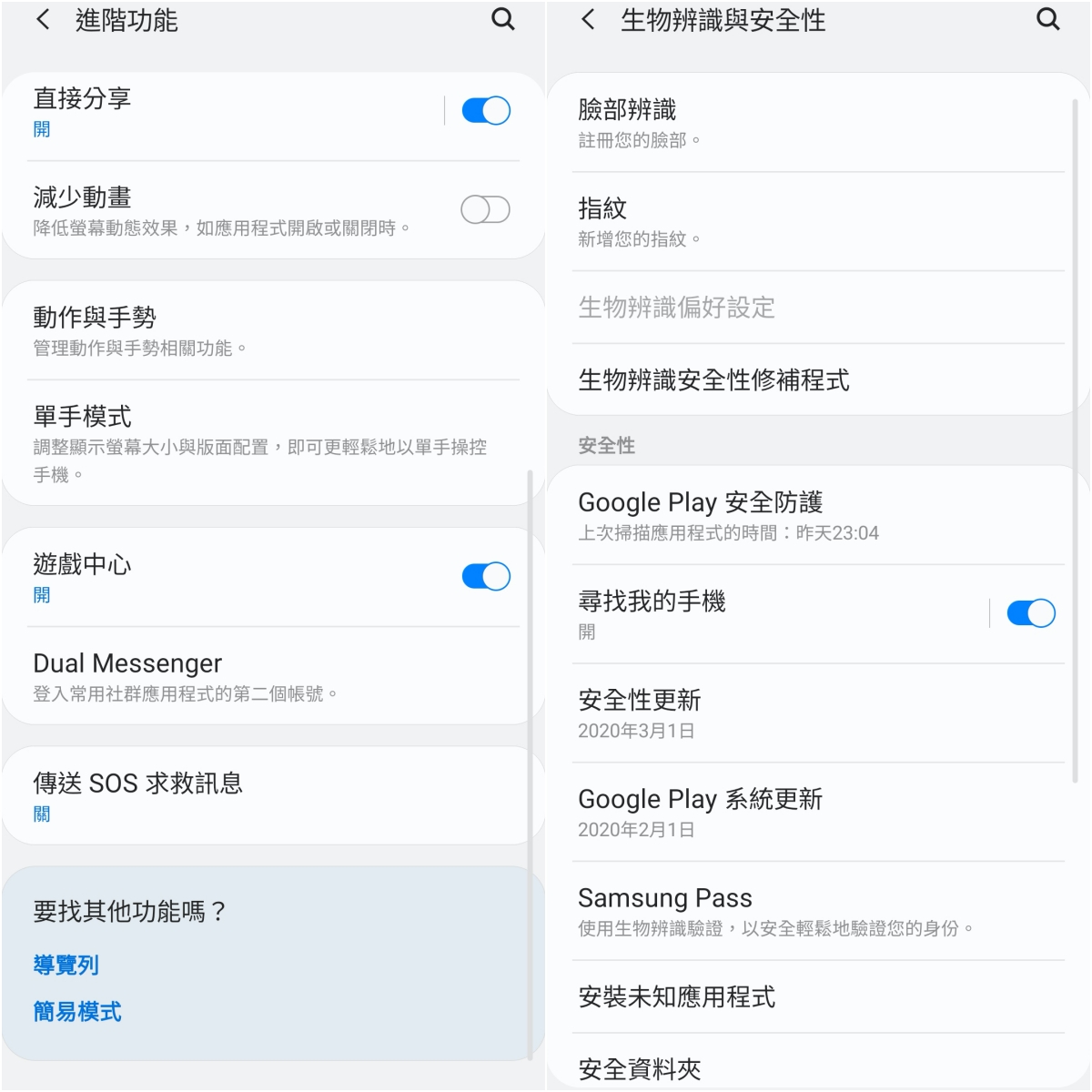Follow the 簡易模式 link
1092x1092 pixels.
(77, 1012)
